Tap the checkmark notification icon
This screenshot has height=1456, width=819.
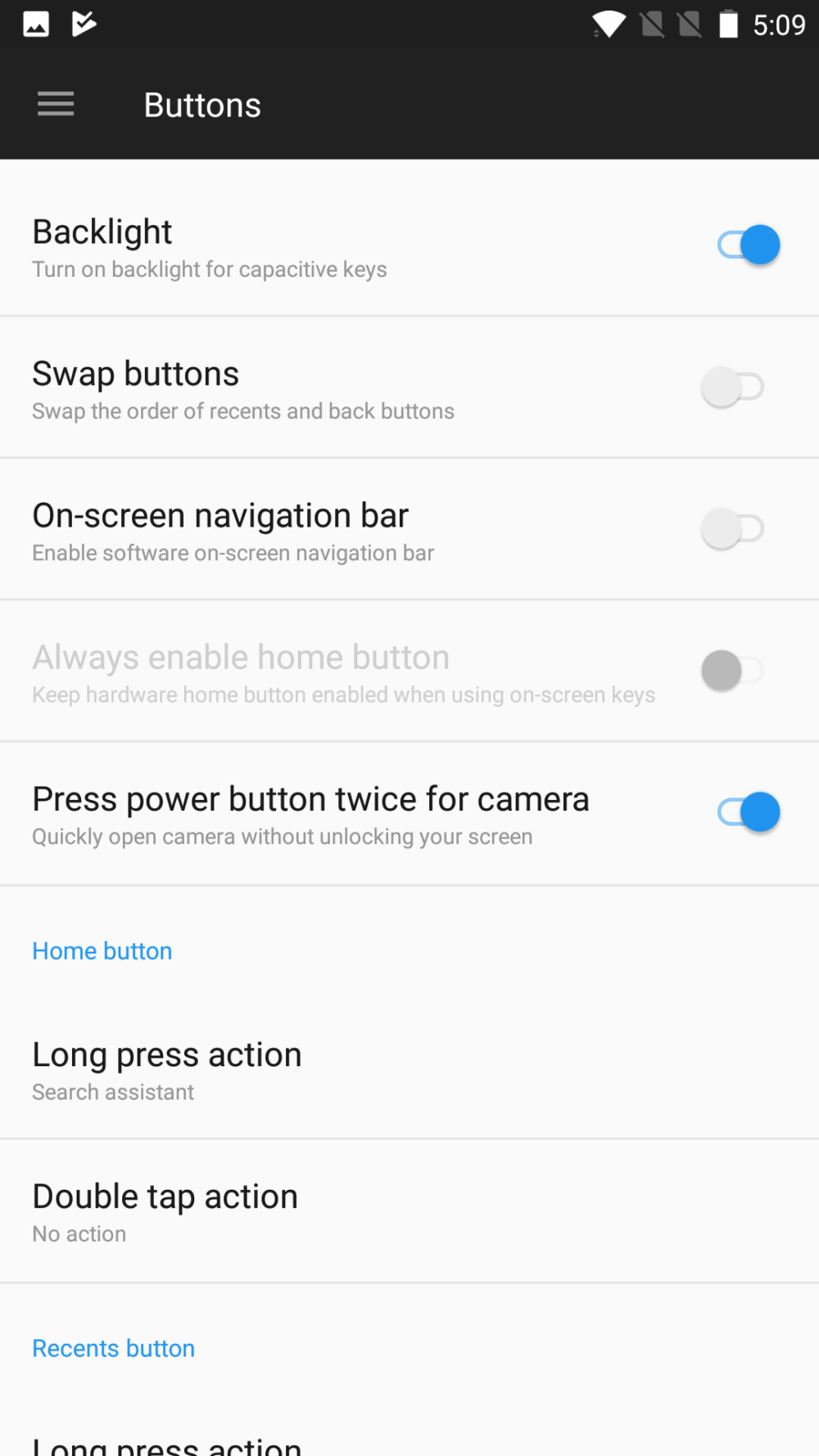pos(82,24)
